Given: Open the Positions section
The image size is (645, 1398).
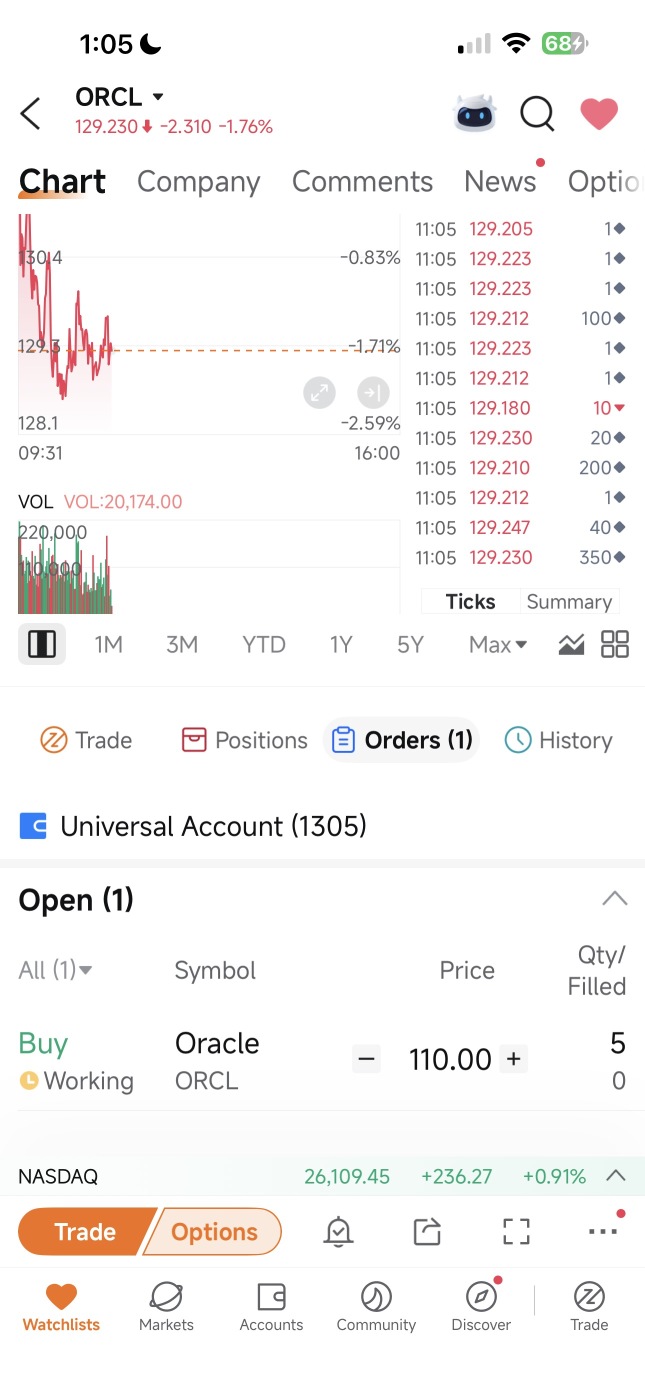Looking at the screenshot, I should [x=244, y=740].
